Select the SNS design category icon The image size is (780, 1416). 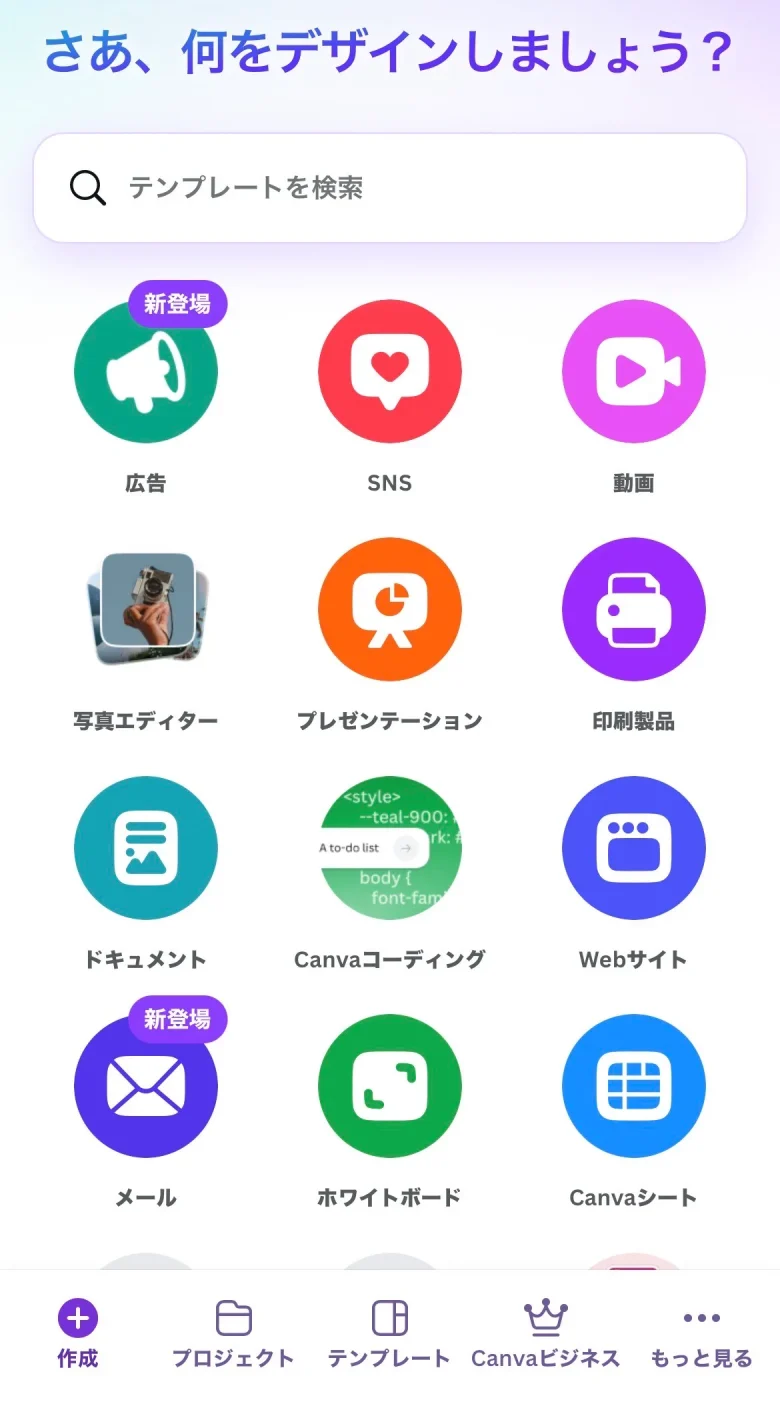pyautogui.click(x=389, y=371)
